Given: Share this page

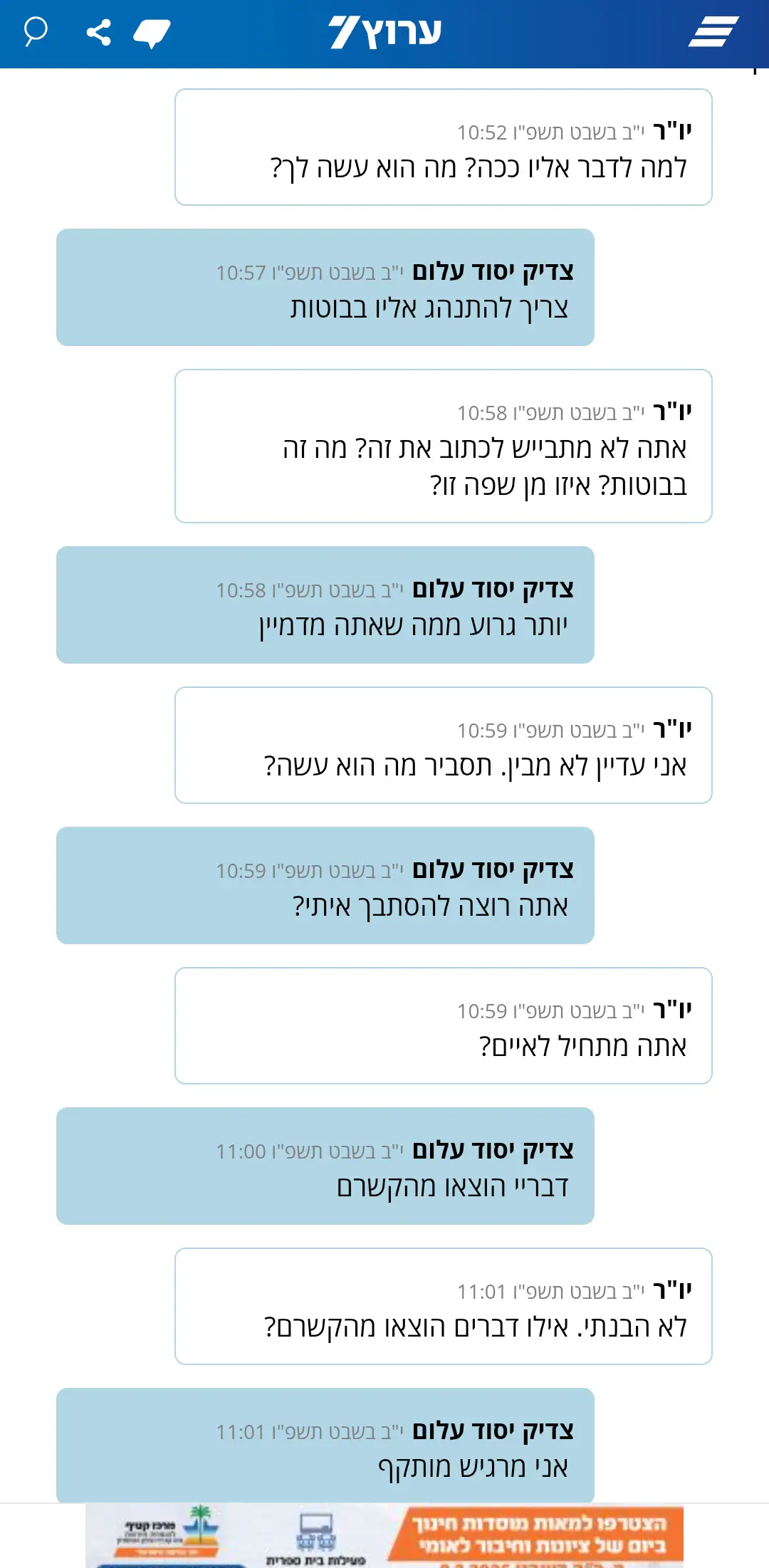Looking at the screenshot, I should click(98, 33).
